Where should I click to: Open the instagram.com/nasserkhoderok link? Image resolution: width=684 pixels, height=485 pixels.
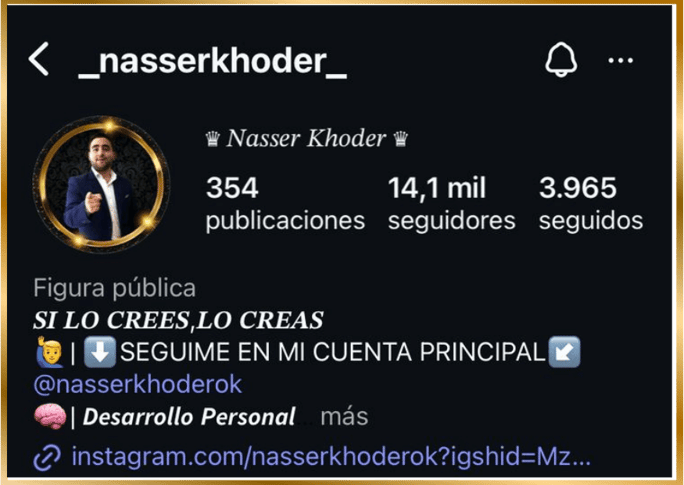[x=330, y=458]
